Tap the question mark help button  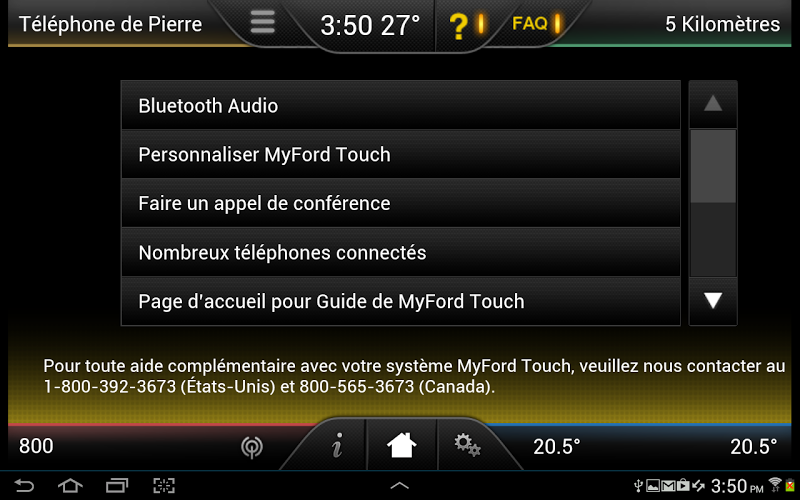pyautogui.click(x=465, y=25)
